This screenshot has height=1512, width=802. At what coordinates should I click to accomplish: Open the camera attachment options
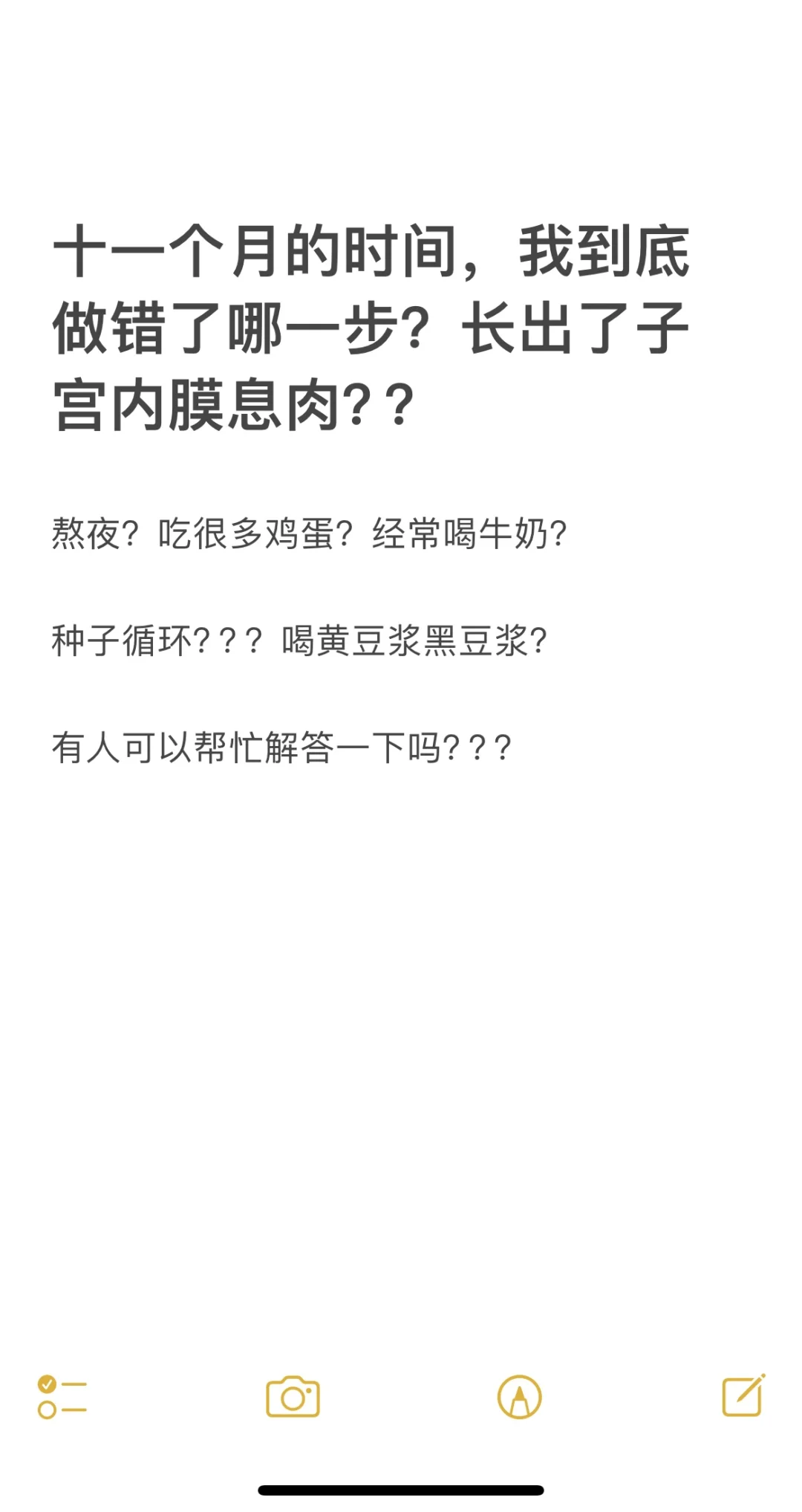click(293, 1397)
